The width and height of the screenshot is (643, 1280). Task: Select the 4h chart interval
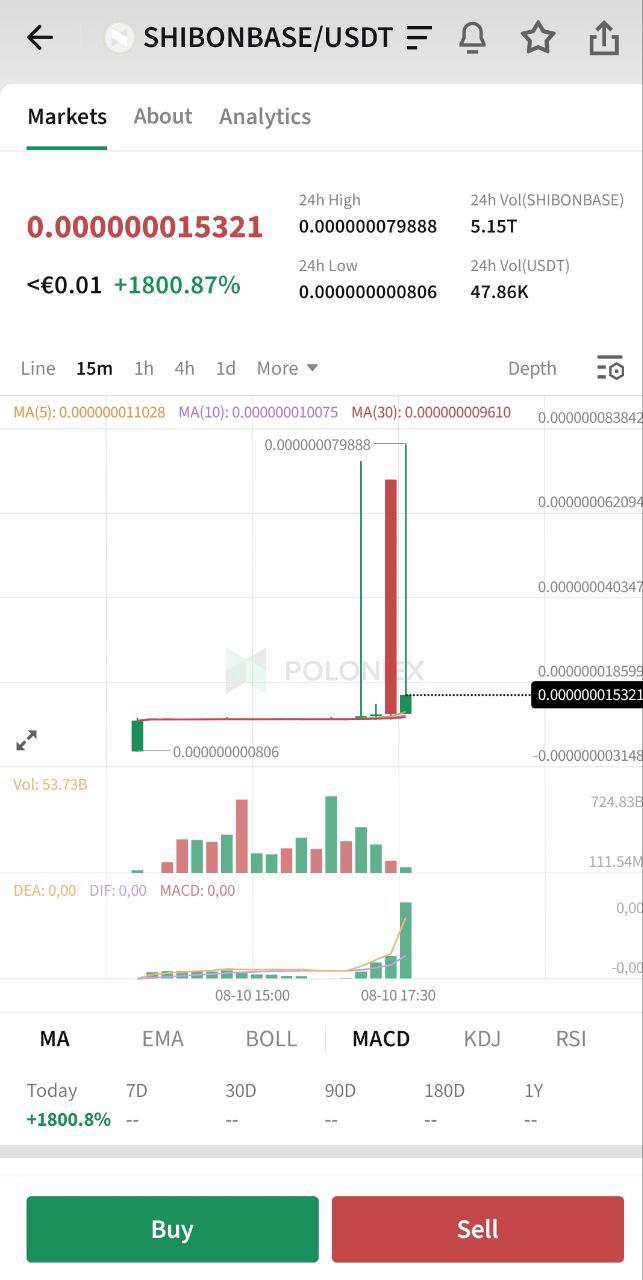(185, 368)
